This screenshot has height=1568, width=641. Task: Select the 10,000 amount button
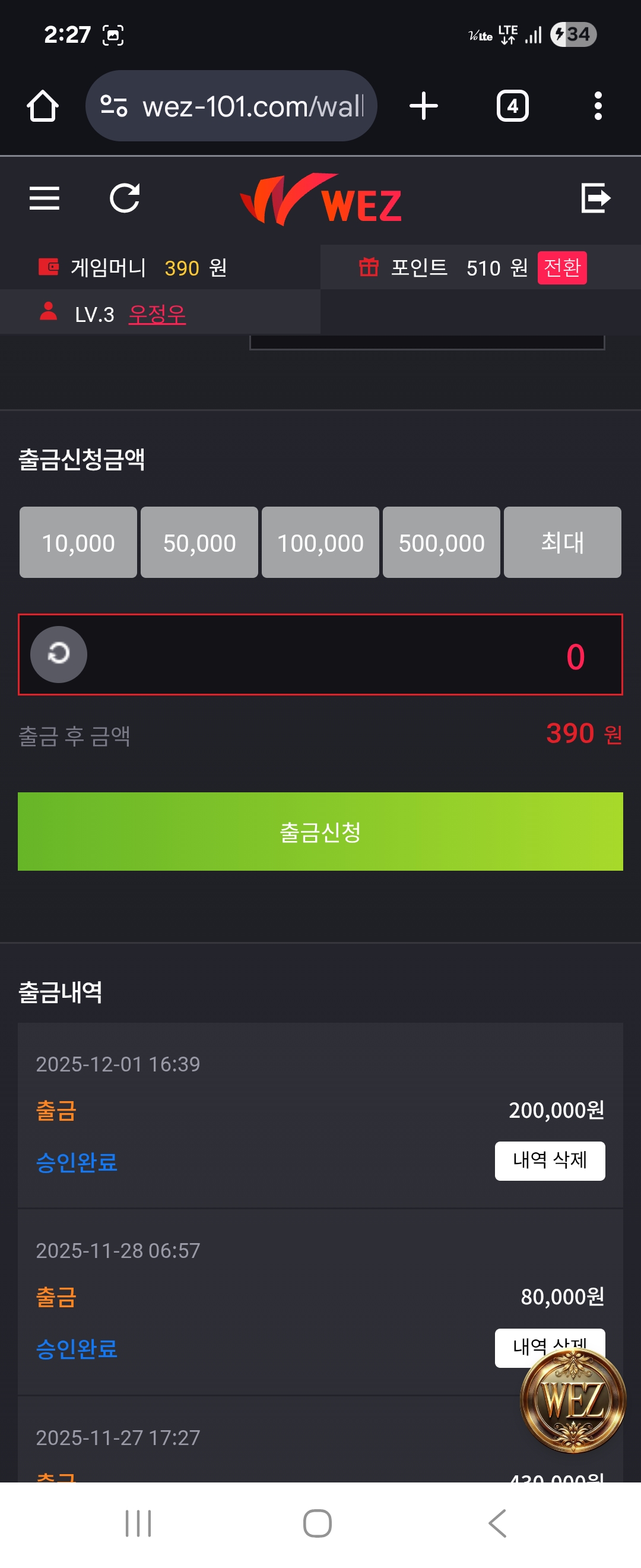point(78,542)
